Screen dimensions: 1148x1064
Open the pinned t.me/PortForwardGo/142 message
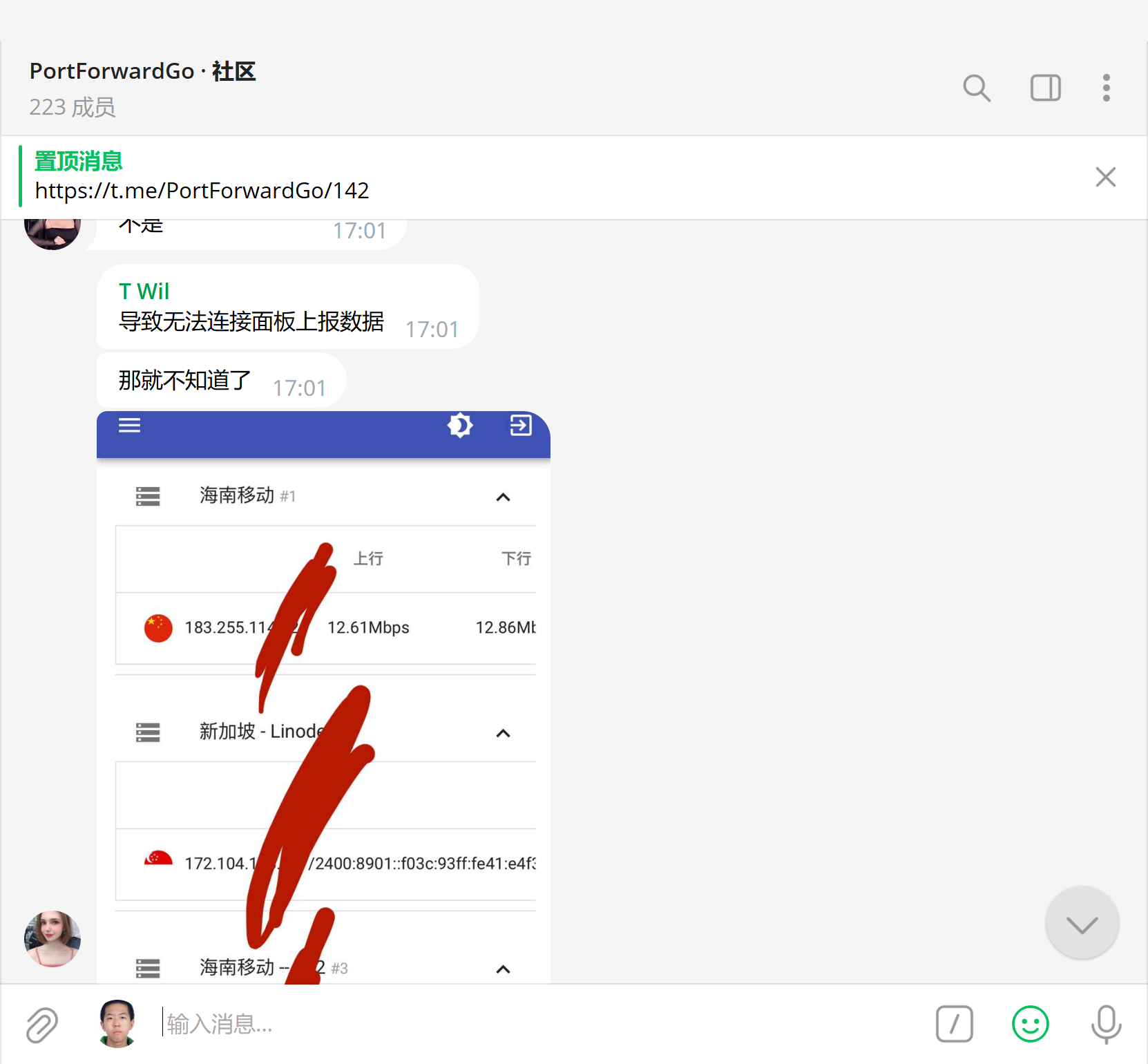[202, 189]
